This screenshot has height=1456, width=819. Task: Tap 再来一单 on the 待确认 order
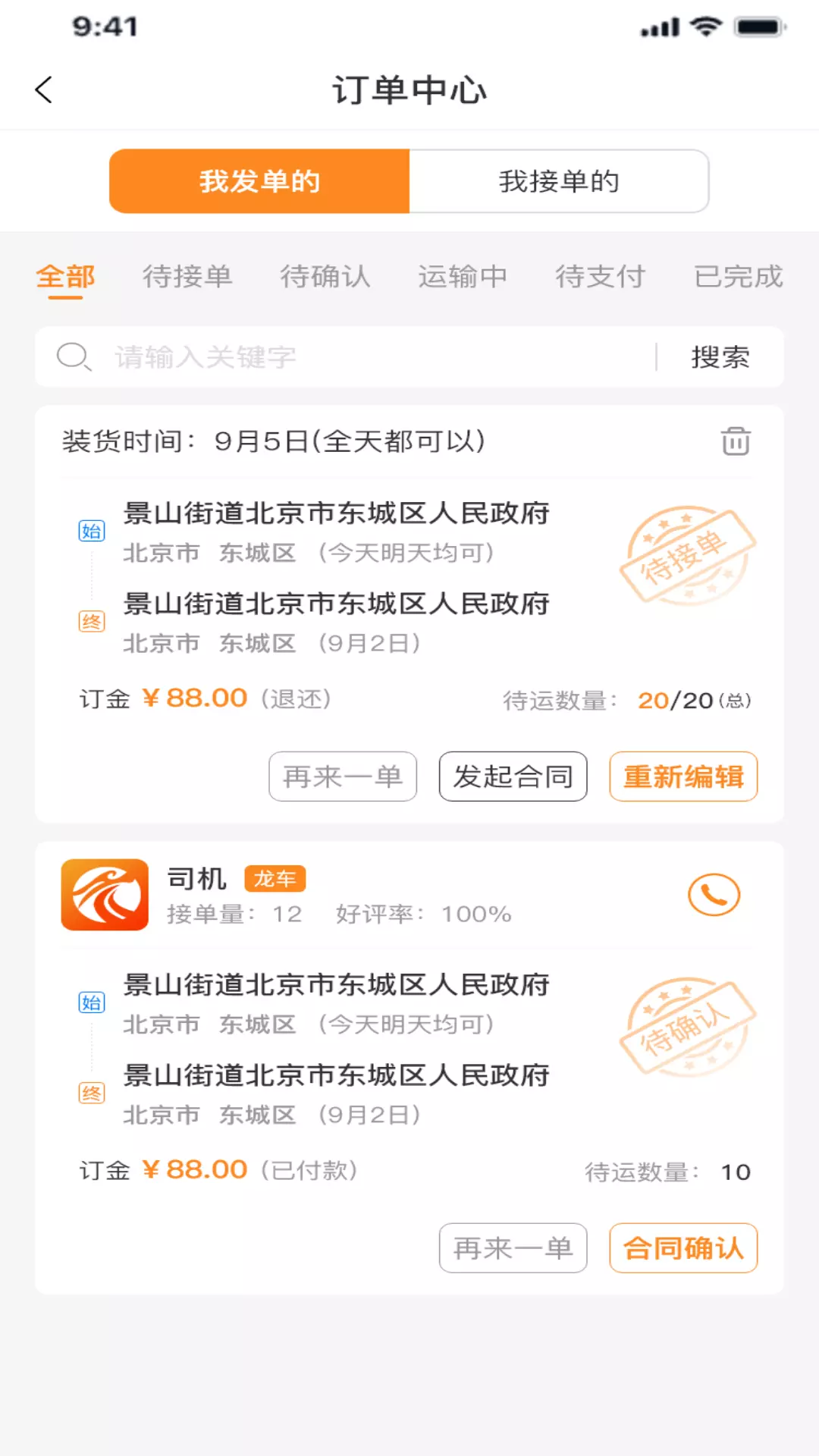click(513, 1248)
